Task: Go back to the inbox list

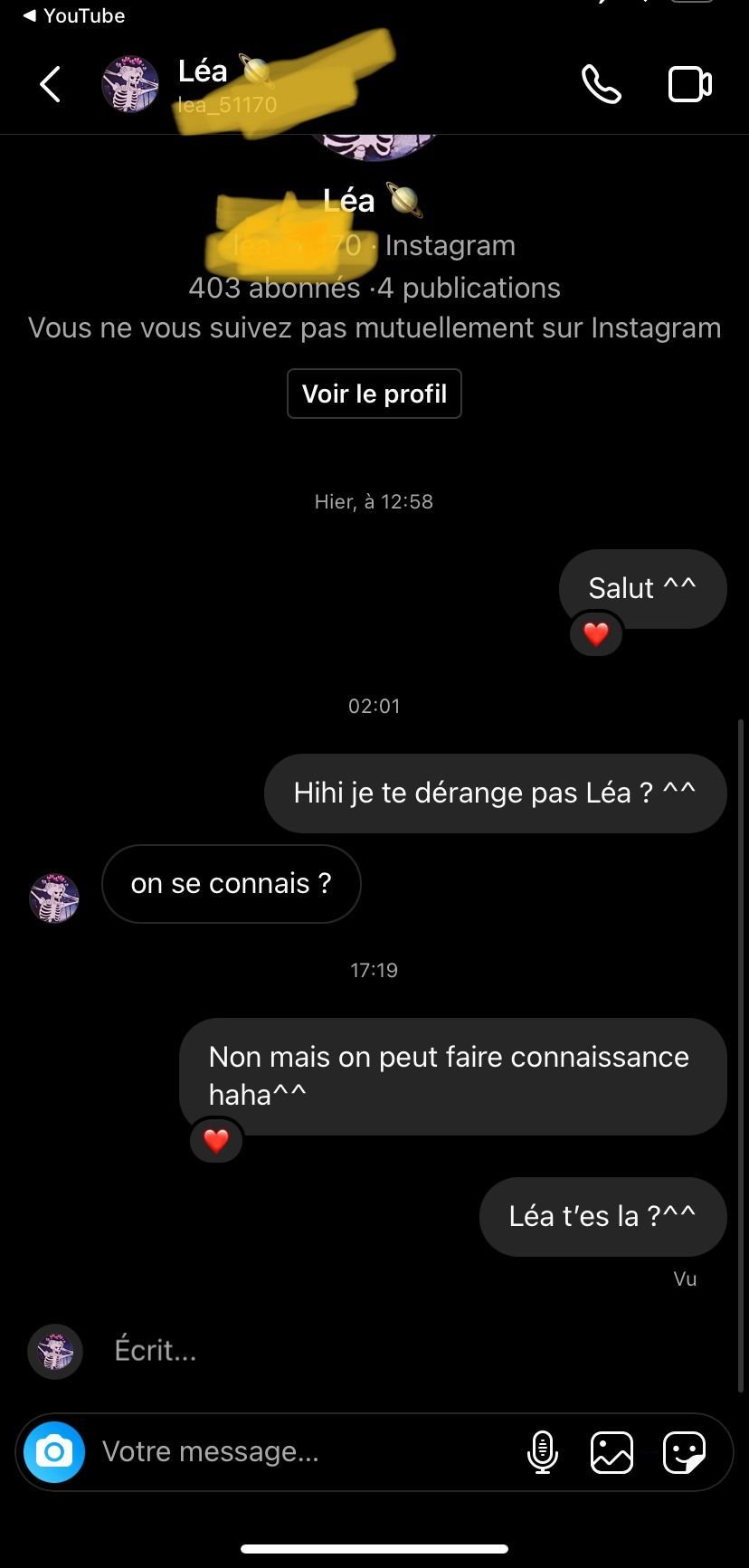Action: click(51, 84)
